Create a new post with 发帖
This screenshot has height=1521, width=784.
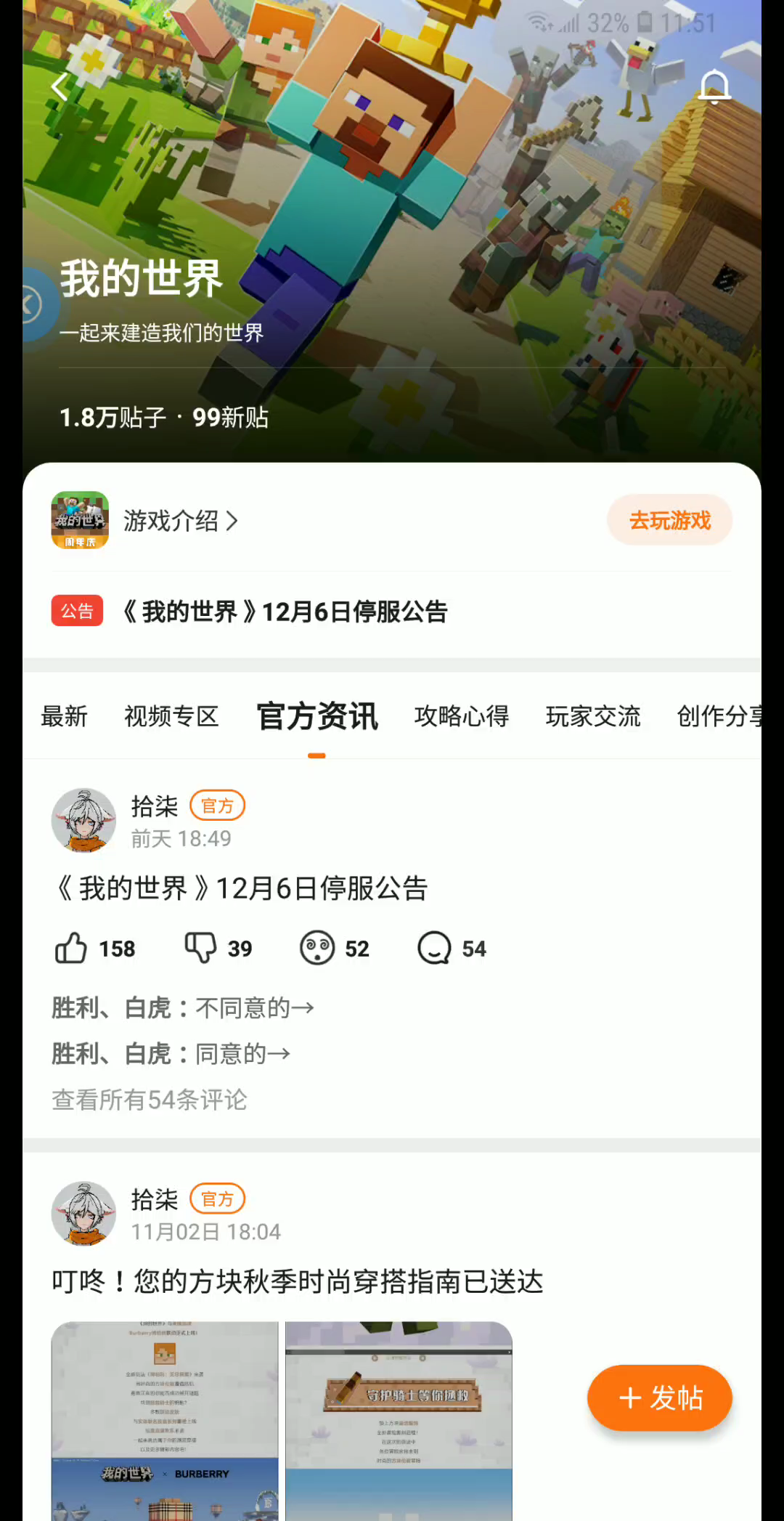coord(659,1398)
